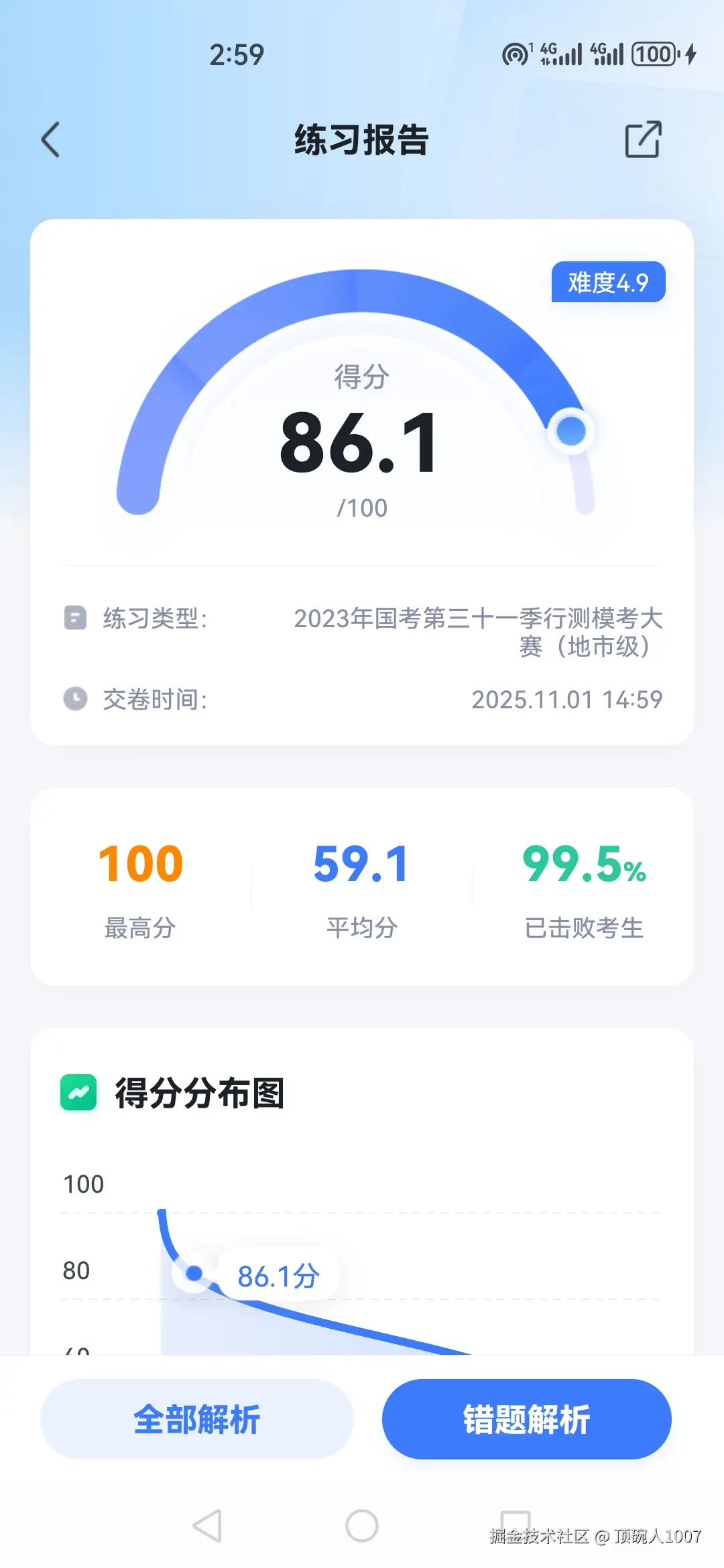Tap the back arrow on 练习报告 page
724x1568 pixels.
(50, 139)
